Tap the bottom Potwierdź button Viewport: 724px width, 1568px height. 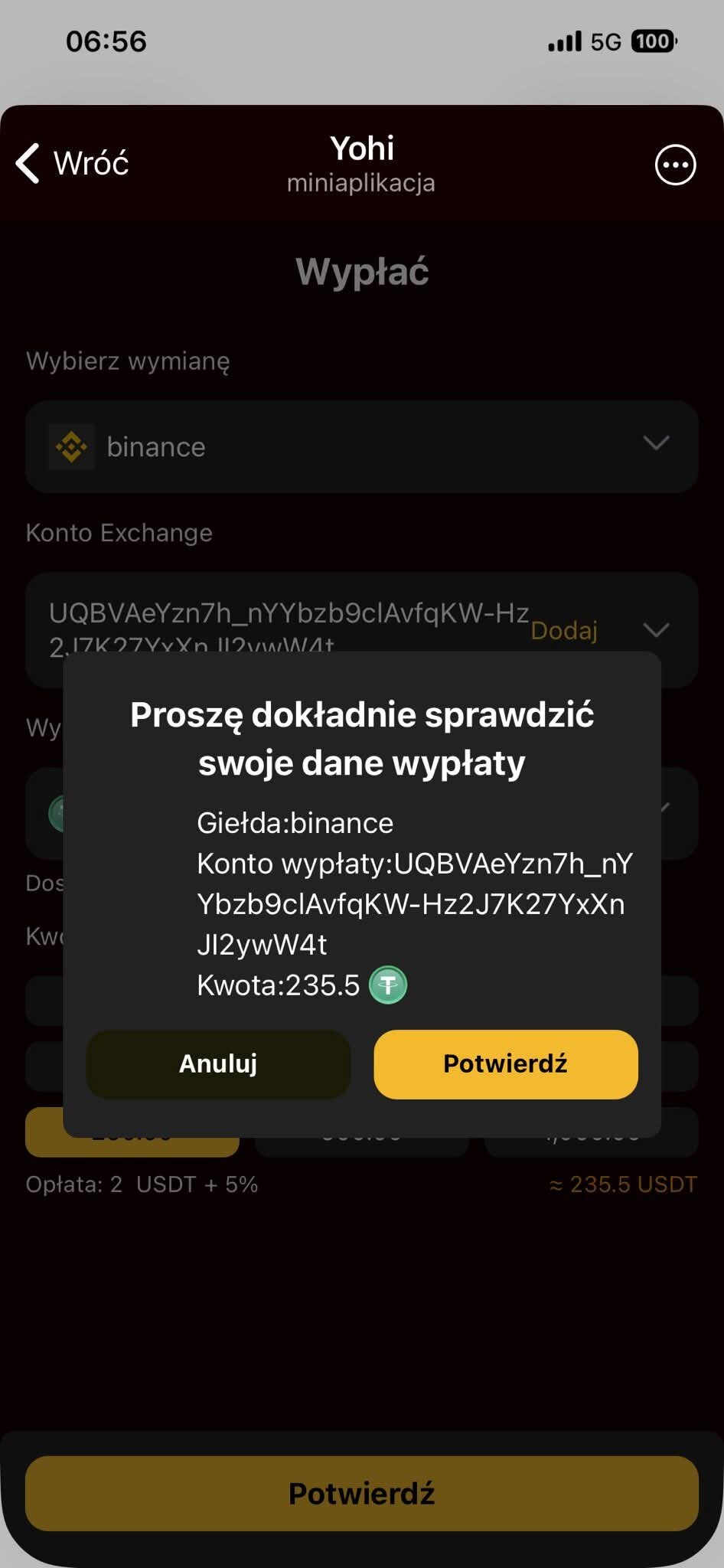[x=361, y=1493]
